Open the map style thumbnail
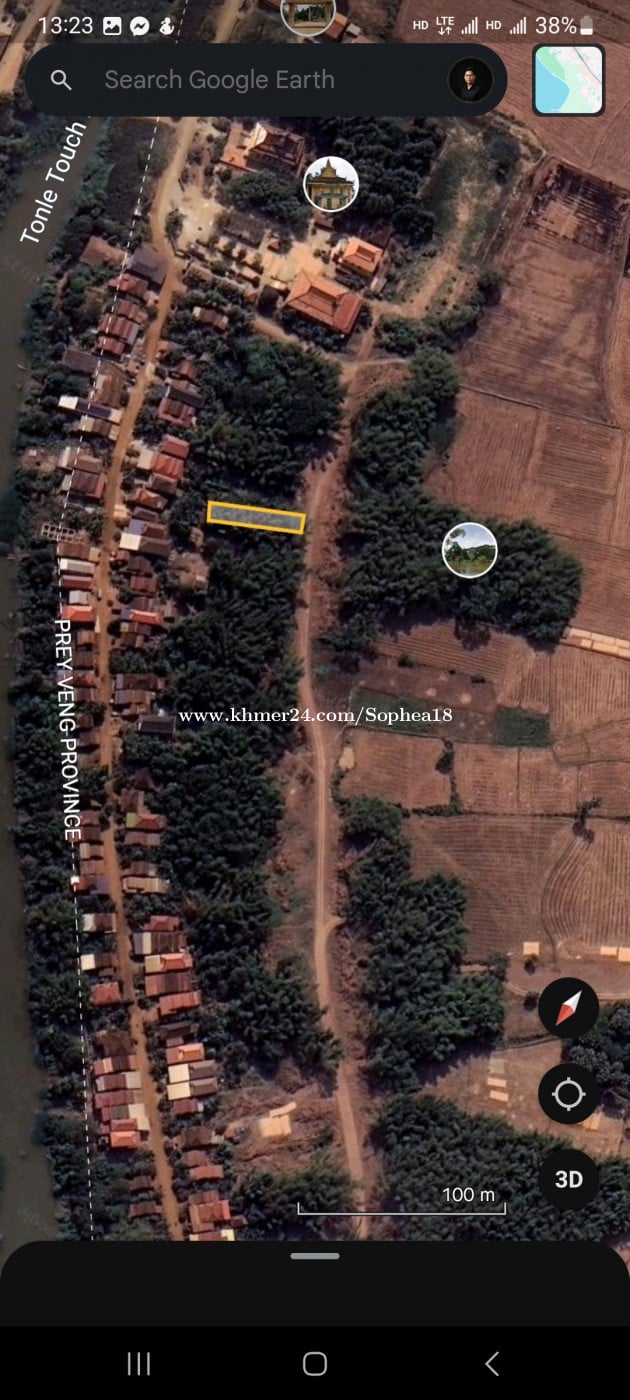The height and width of the screenshot is (1400, 630). tap(568, 80)
